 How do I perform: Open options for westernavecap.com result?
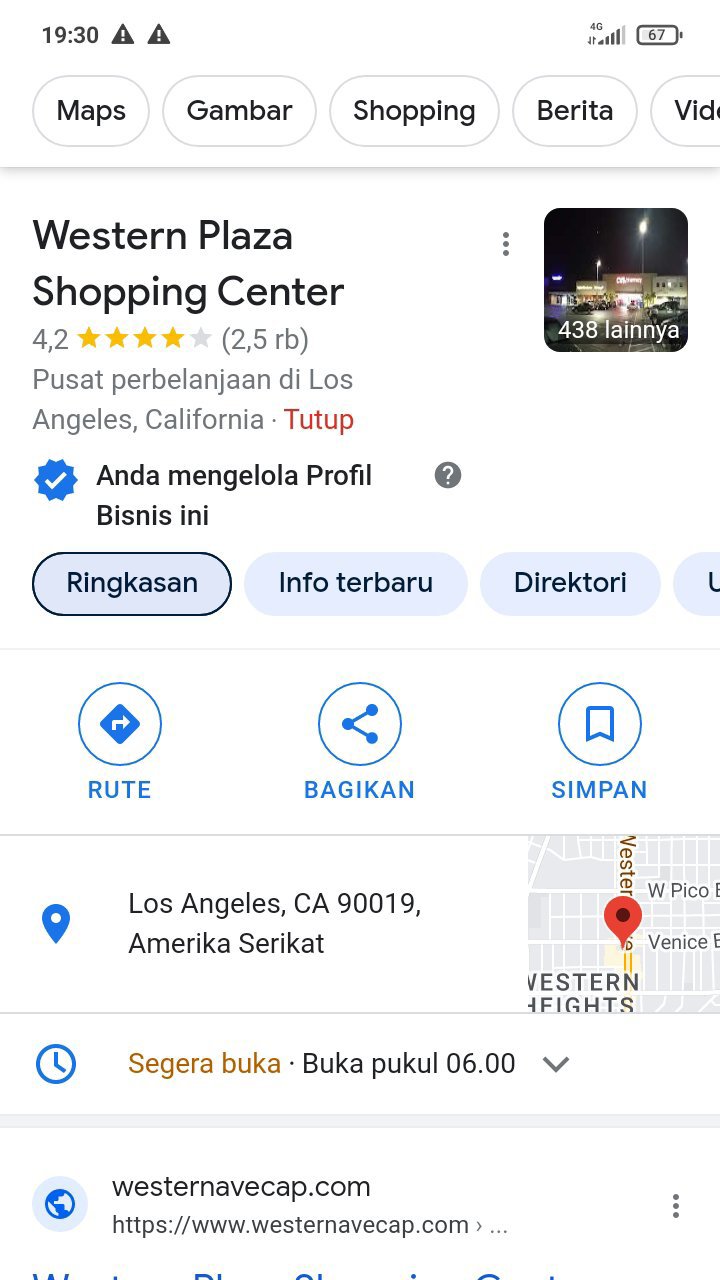tap(676, 1206)
